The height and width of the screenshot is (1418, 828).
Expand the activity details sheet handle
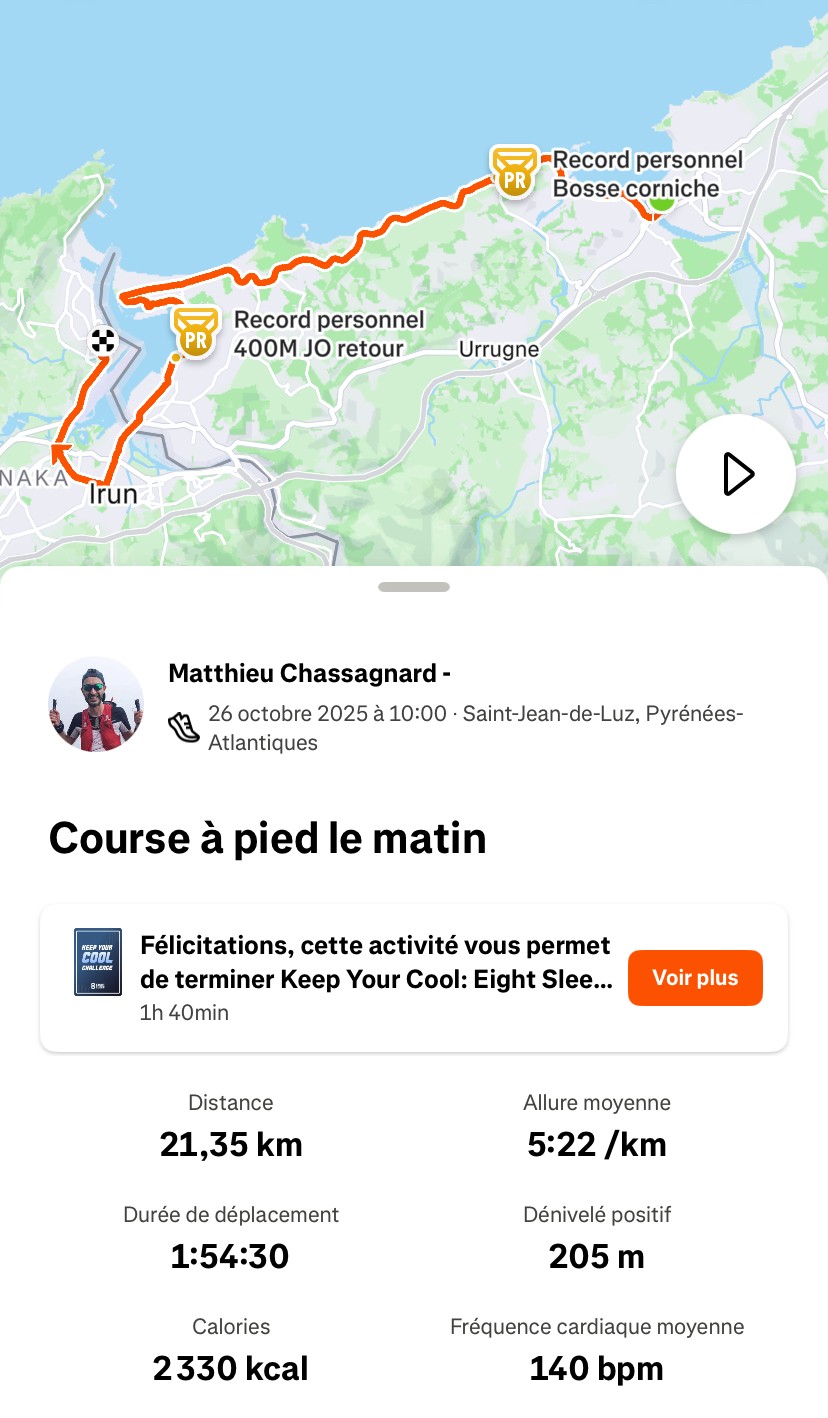[414, 587]
